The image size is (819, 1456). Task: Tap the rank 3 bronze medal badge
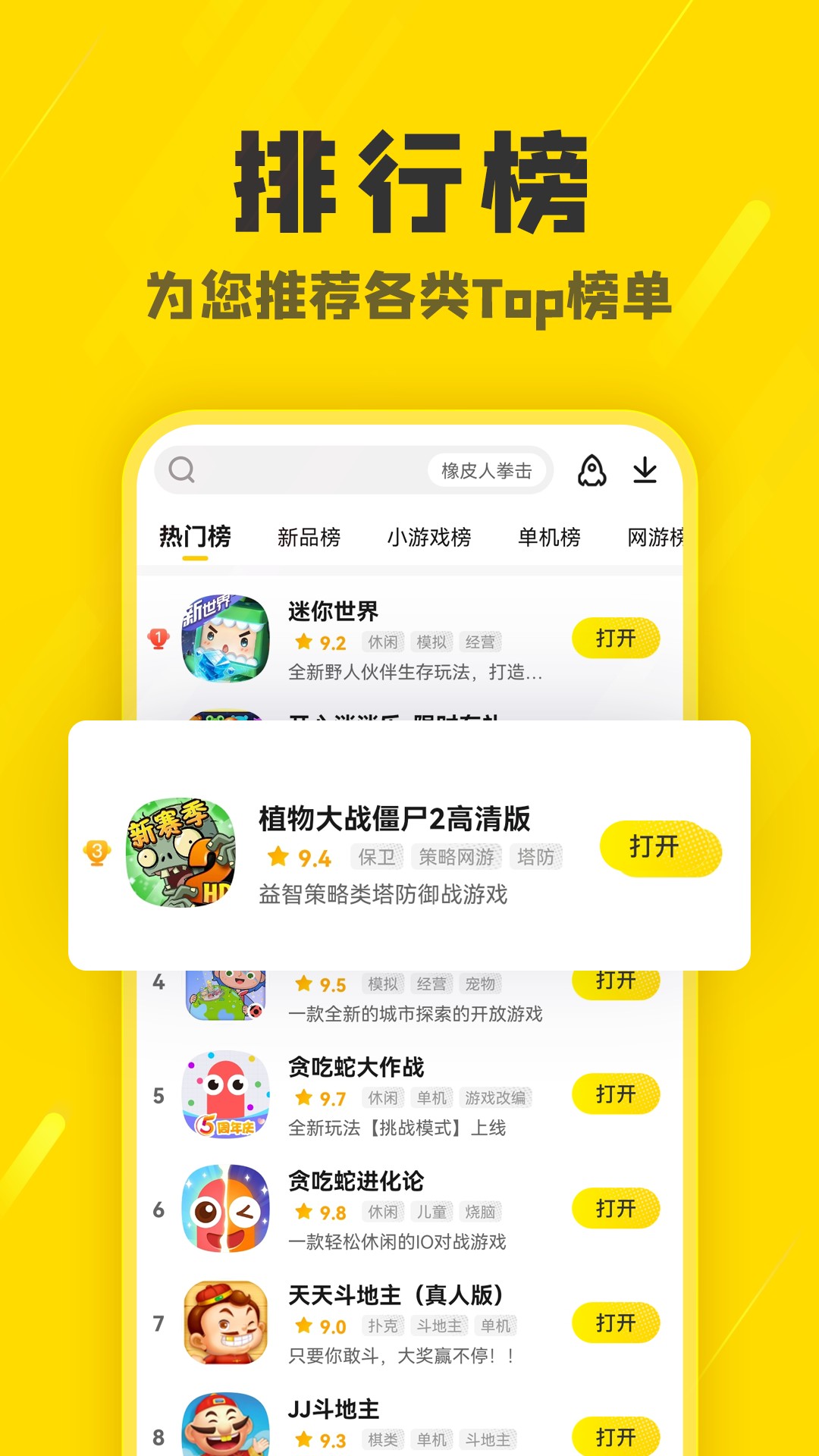pos(99,852)
